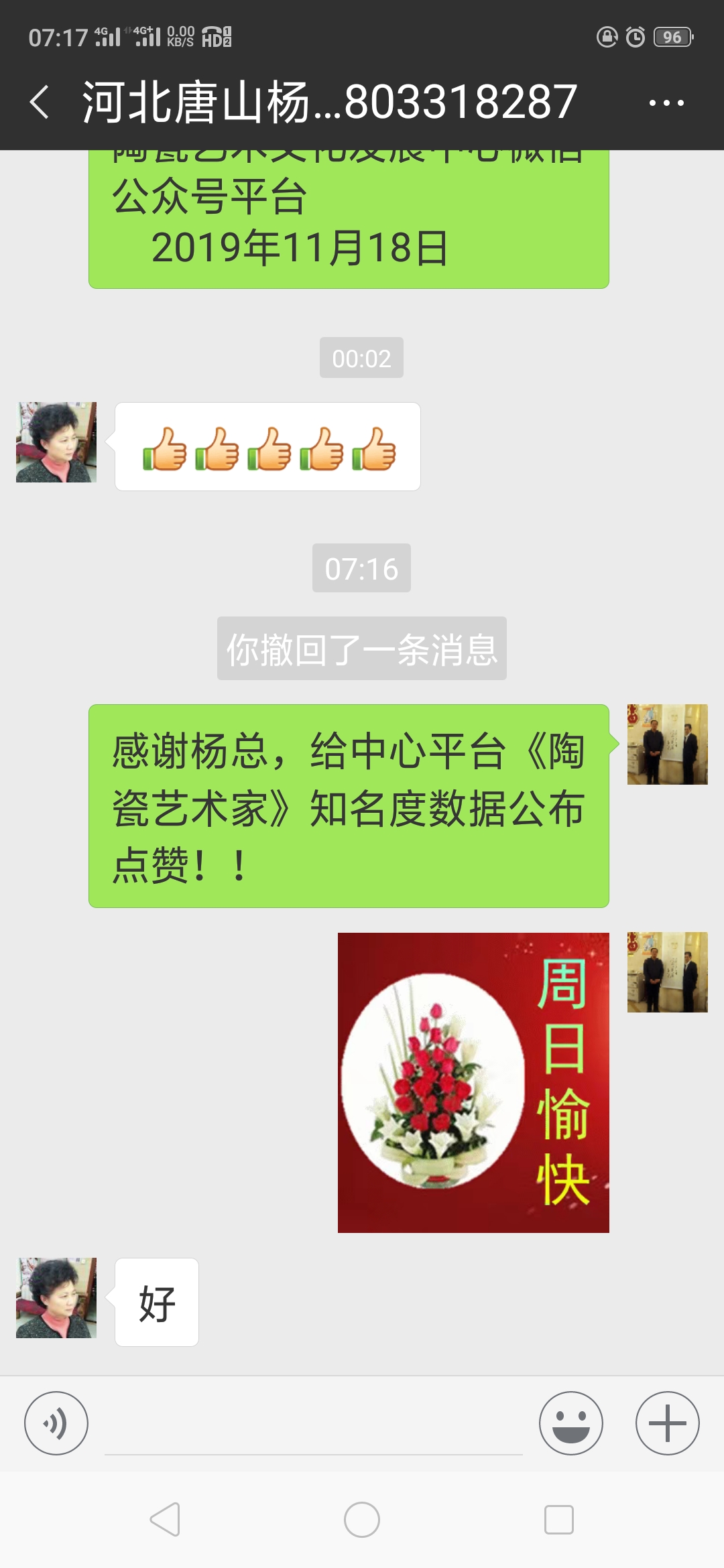Open the system recent apps button
Screen dimensions: 724x1568
pyautogui.click(x=558, y=1519)
